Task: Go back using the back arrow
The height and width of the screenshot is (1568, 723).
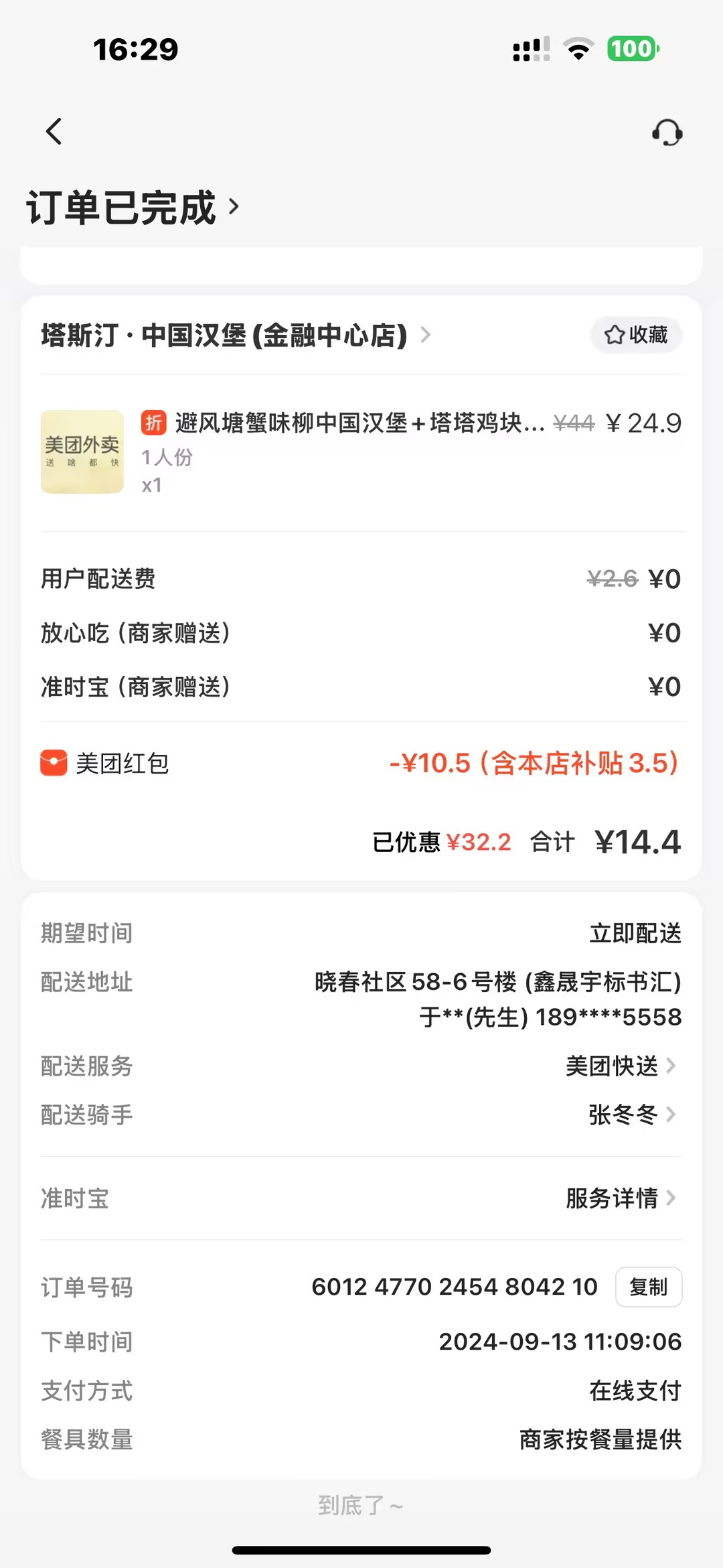Action: 54,131
